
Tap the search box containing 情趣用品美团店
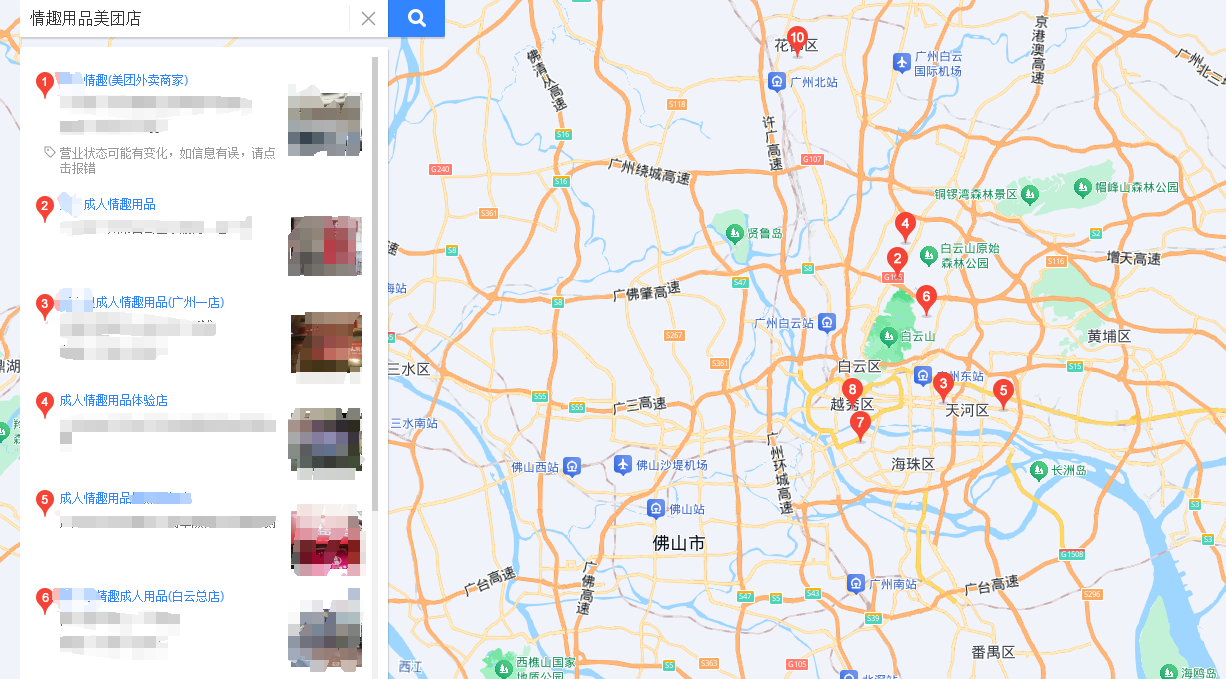click(x=180, y=18)
